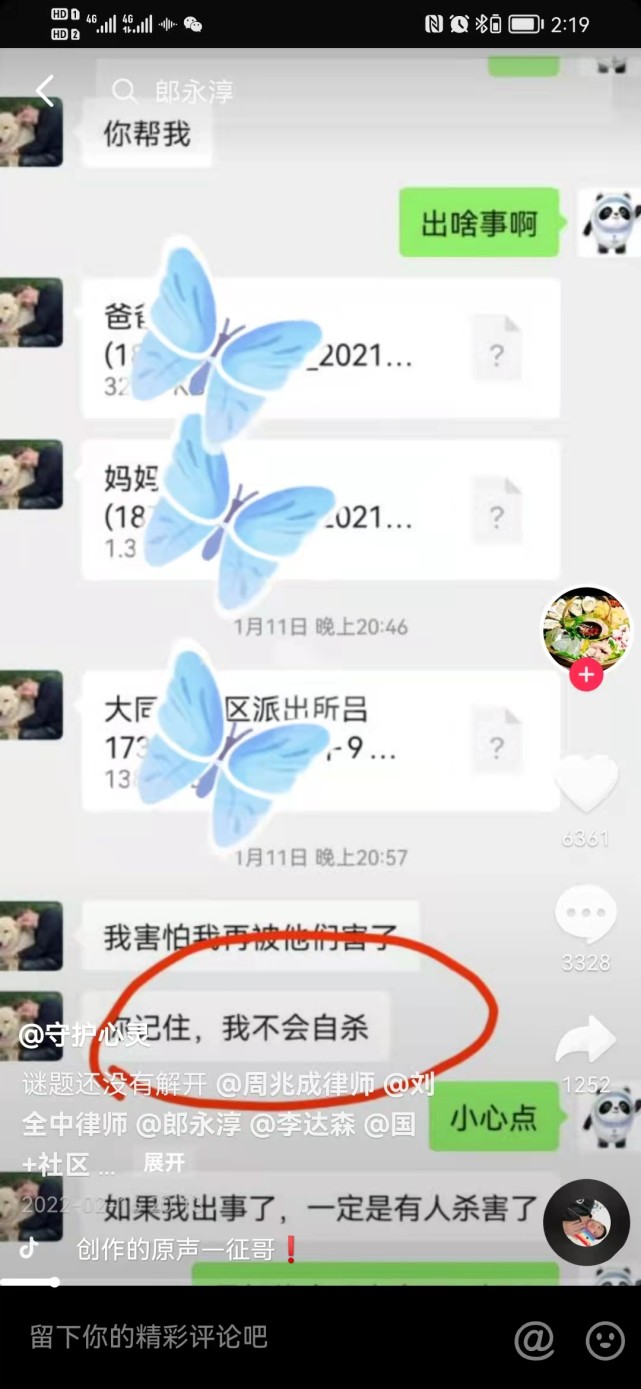Image resolution: width=641 pixels, height=1389 pixels.
Task: Tap the comment field 留下你的精彩评论吧
Action: click(148, 1337)
